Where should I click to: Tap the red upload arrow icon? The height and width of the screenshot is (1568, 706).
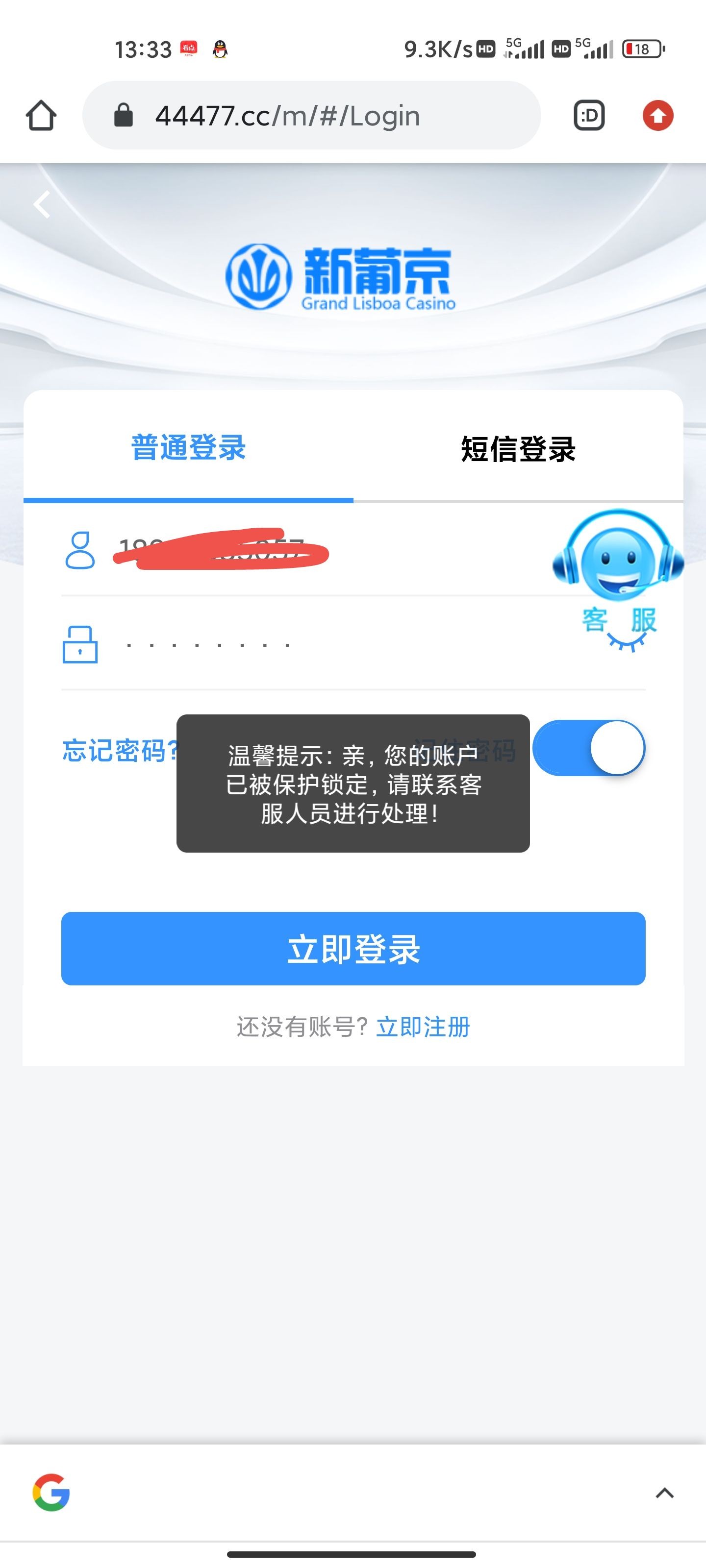coord(658,116)
